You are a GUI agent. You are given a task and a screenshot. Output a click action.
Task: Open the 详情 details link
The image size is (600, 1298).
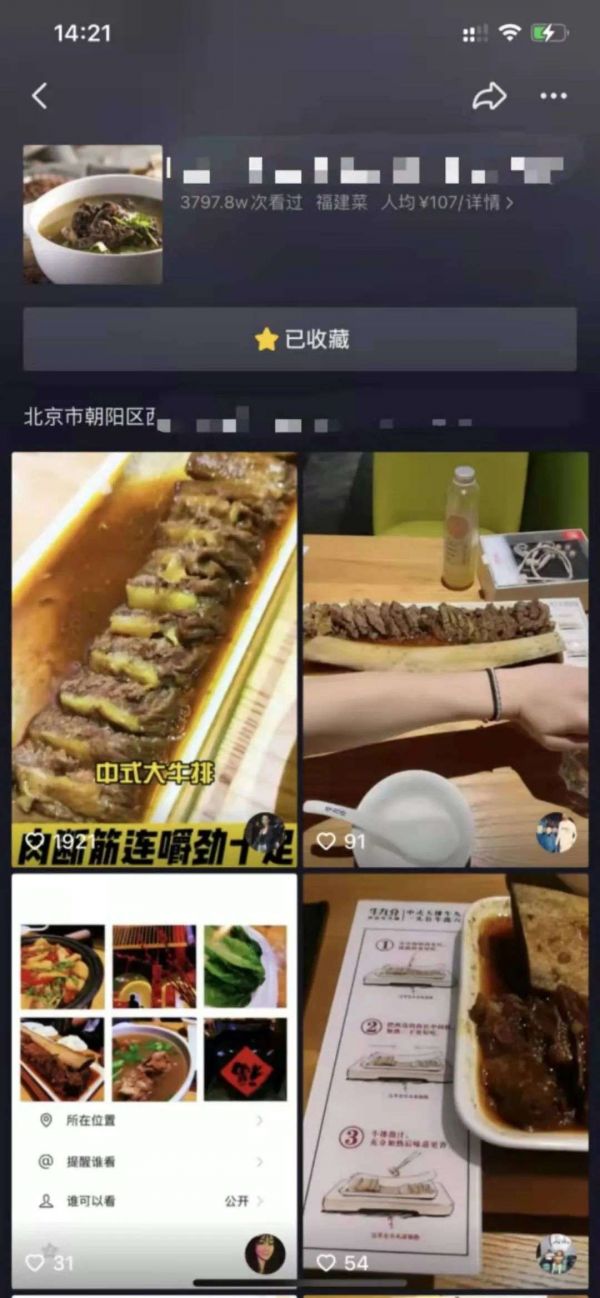click(x=483, y=202)
